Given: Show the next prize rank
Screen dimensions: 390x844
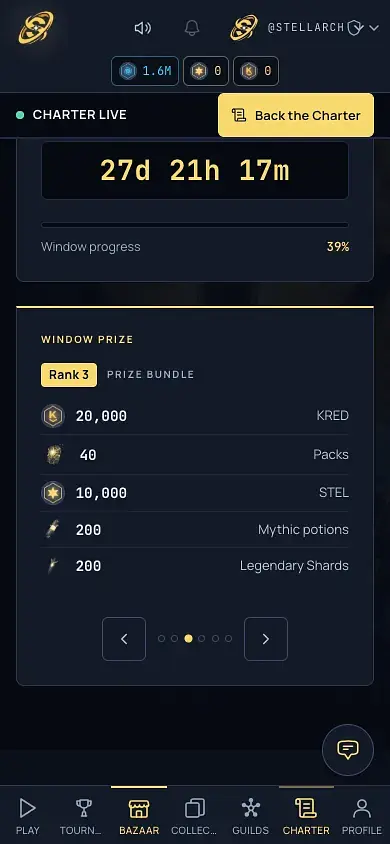Looking at the screenshot, I should (x=266, y=639).
